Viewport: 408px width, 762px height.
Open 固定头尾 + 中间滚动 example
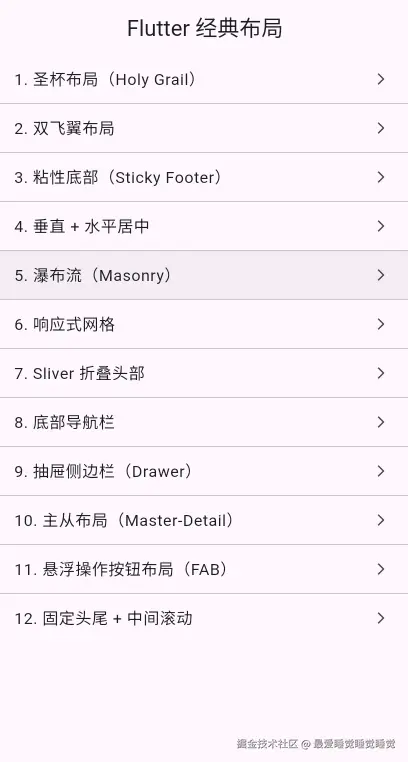[x=204, y=618]
